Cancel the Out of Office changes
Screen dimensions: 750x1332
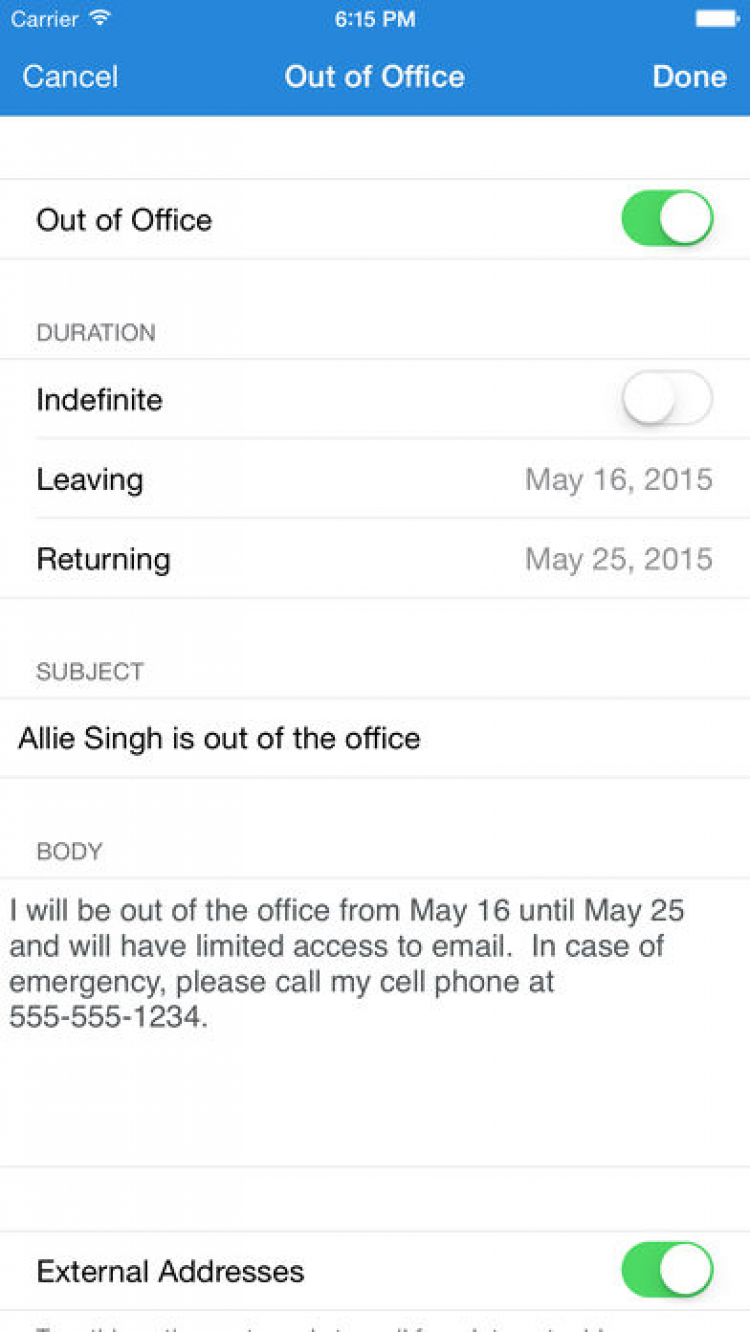point(70,77)
